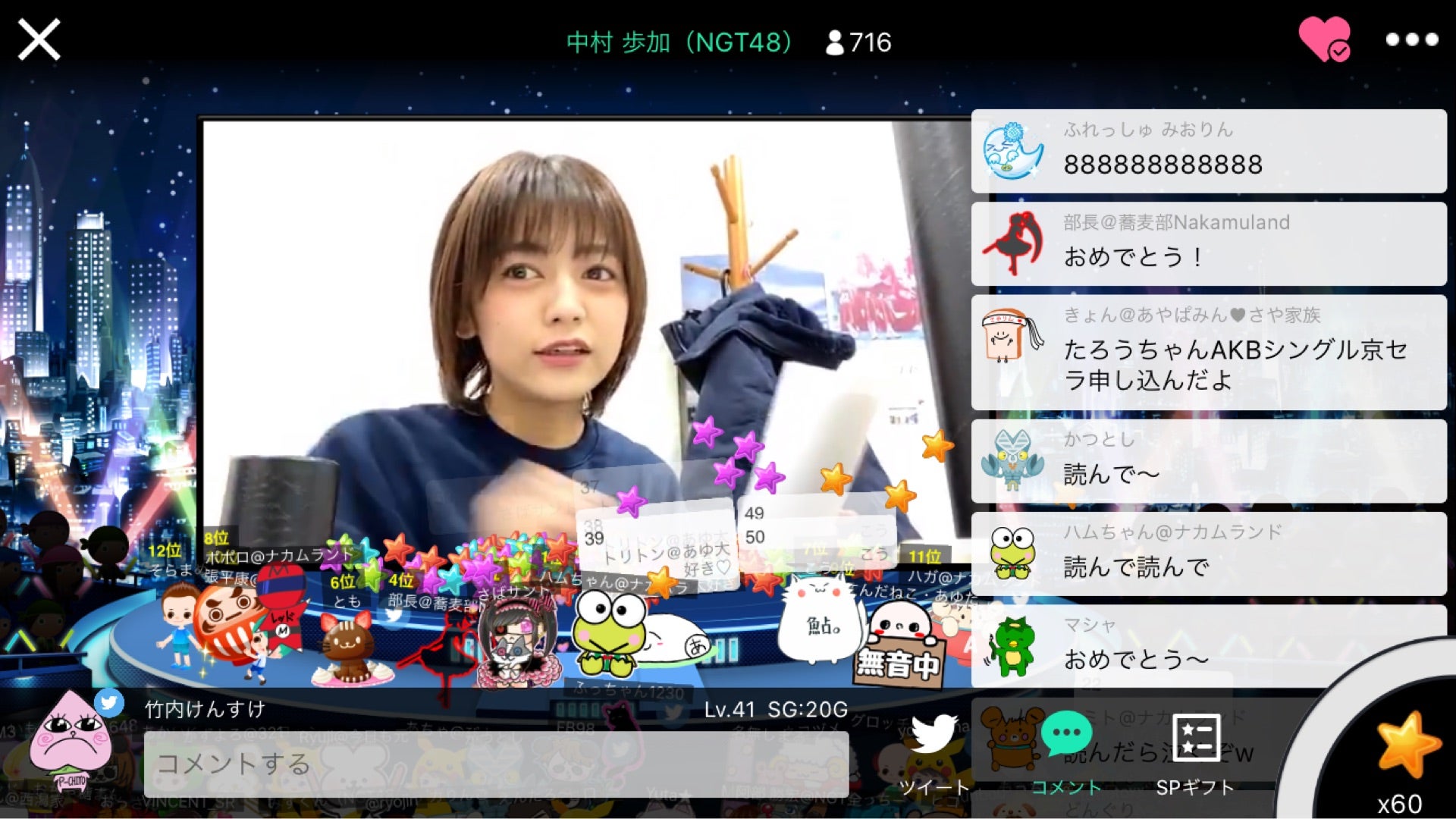
Task: Tap the コメントする comment field
Action: click(496, 764)
